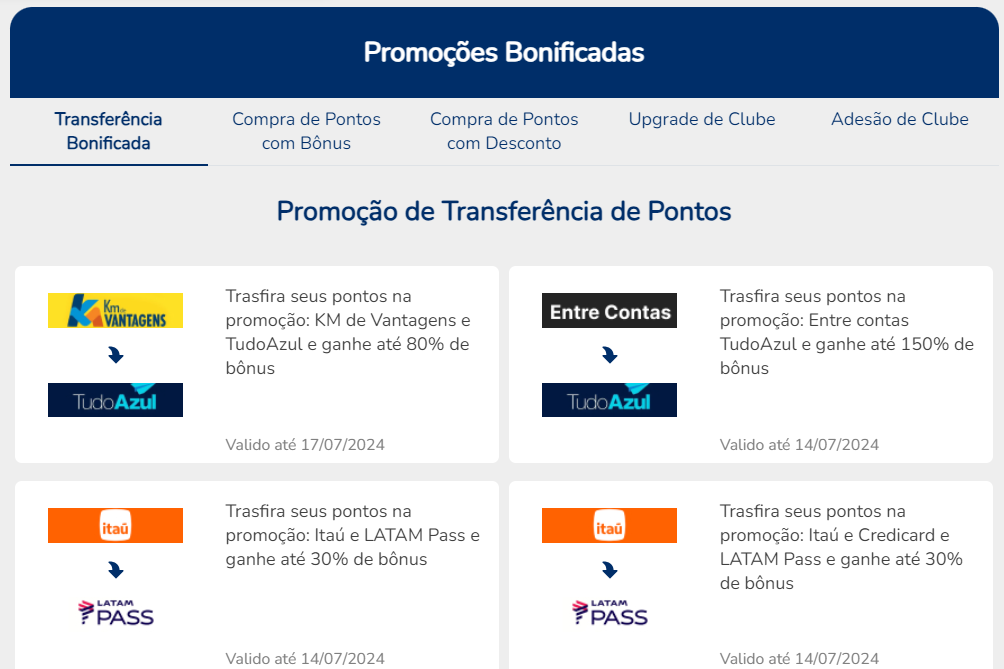This screenshot has width=1004, height=669.
Task: View the Adesão de Clube tab
Action: pyautogui.click(x=899, y=120)
